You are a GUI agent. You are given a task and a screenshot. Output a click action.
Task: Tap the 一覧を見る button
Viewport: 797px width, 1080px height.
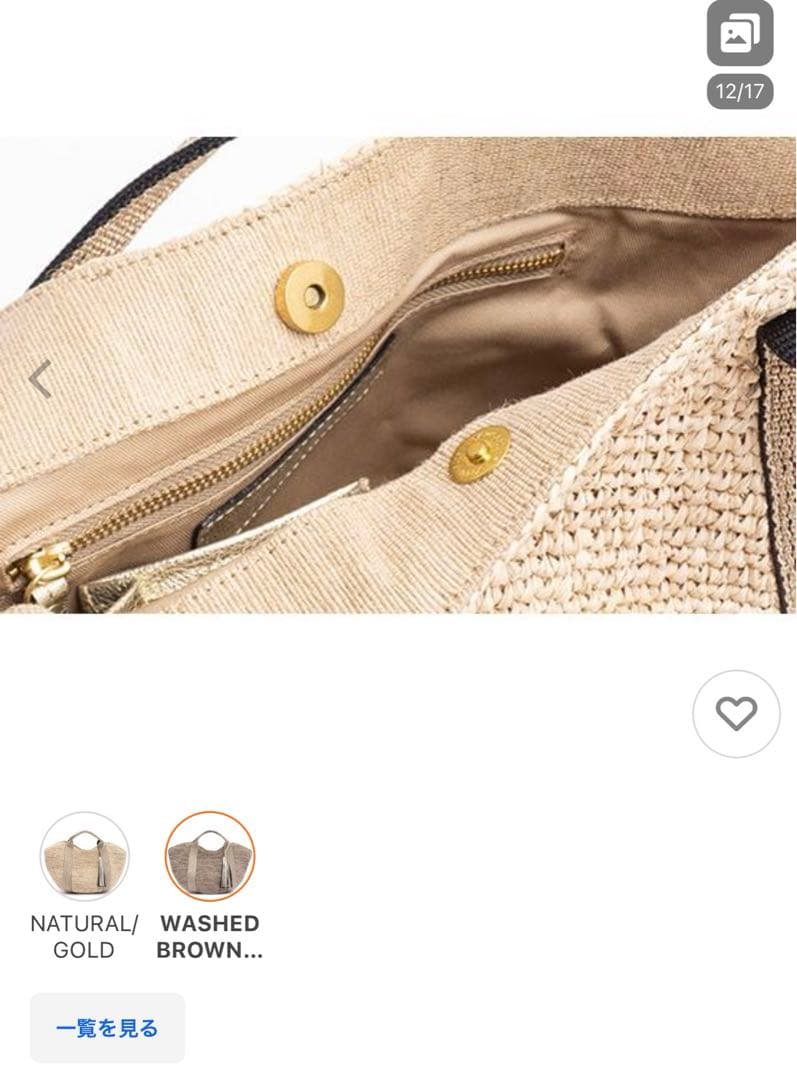tap(107, 1027)
